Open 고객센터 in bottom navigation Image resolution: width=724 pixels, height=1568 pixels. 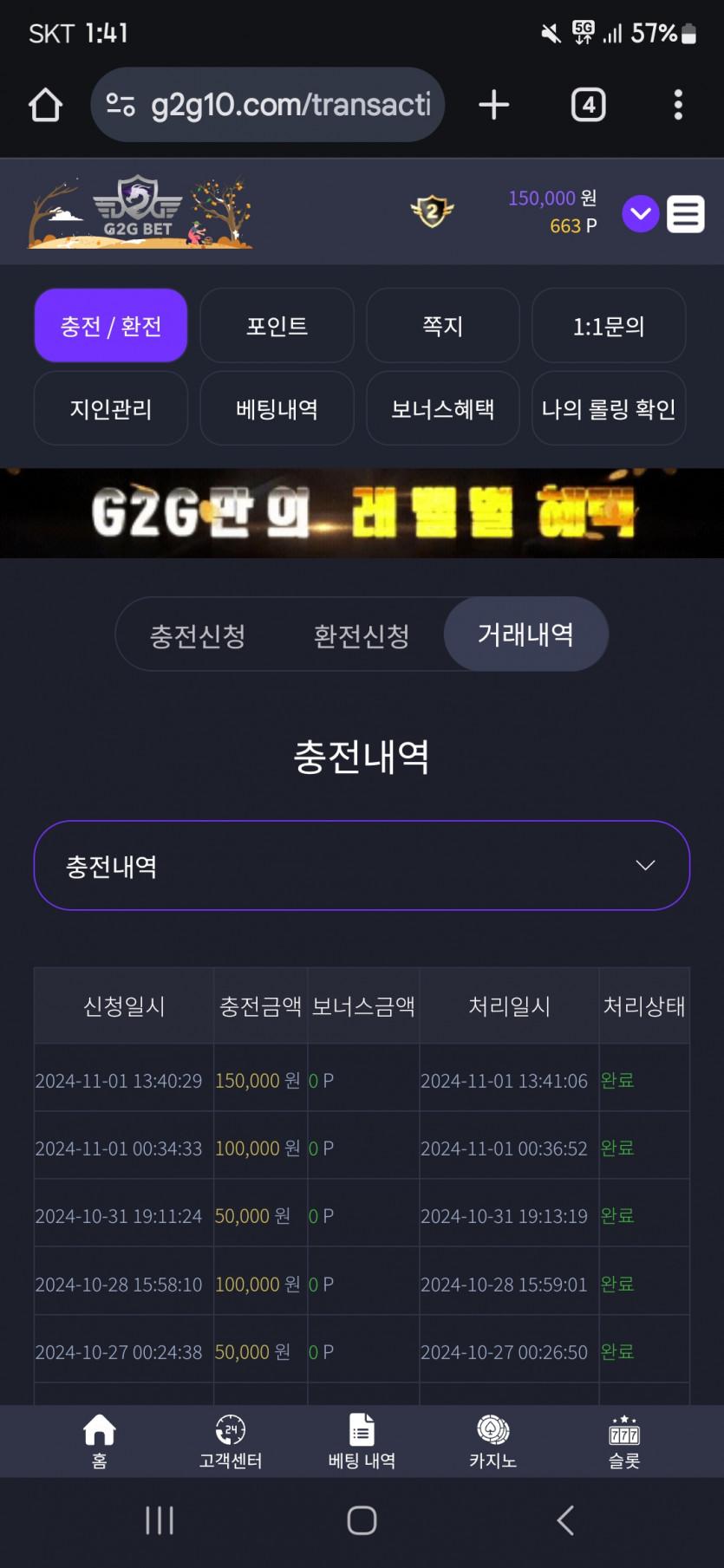[230, 1442]
